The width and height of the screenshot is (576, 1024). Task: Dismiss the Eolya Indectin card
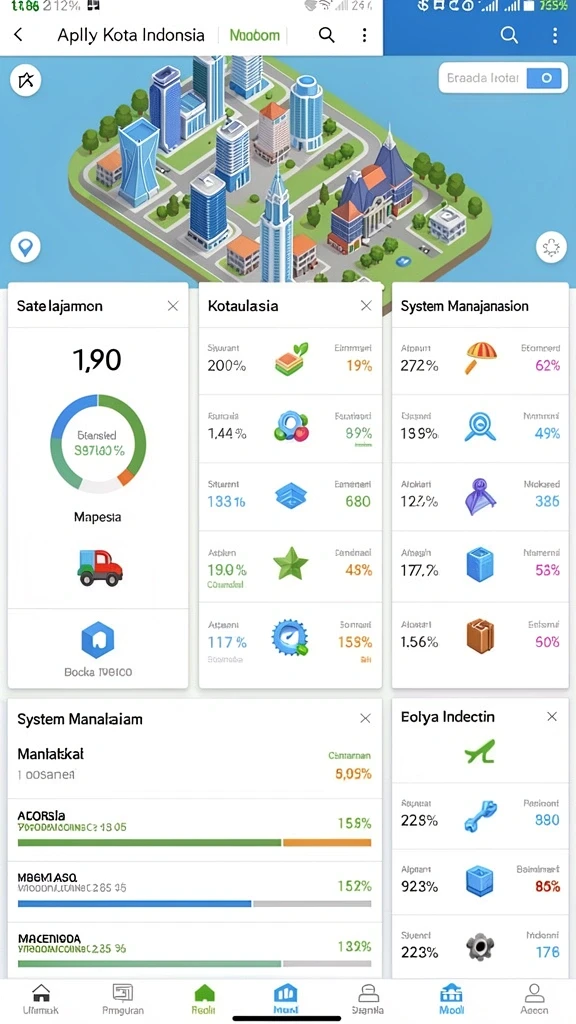(x=552, y=716)
